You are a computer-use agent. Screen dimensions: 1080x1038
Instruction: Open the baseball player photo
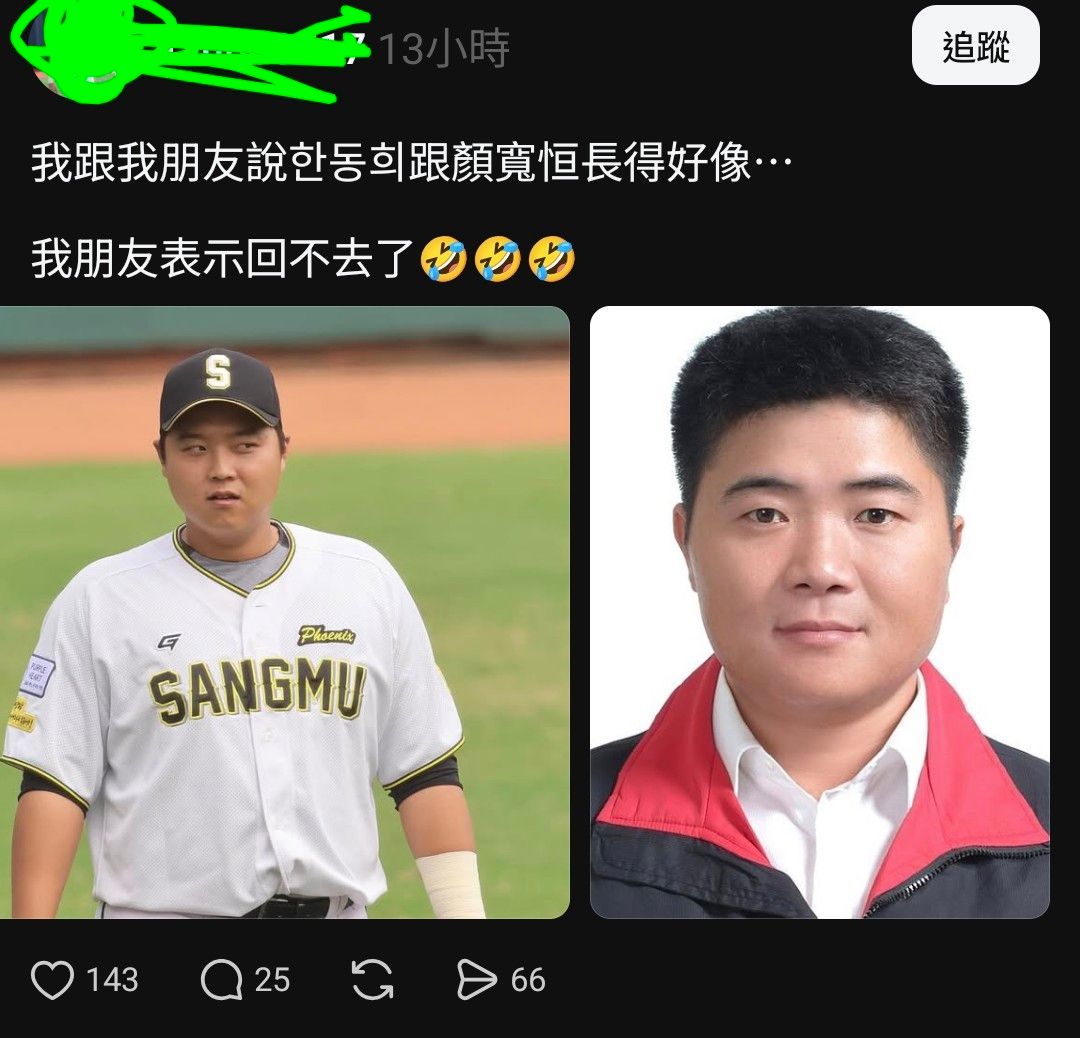(284, 612)
